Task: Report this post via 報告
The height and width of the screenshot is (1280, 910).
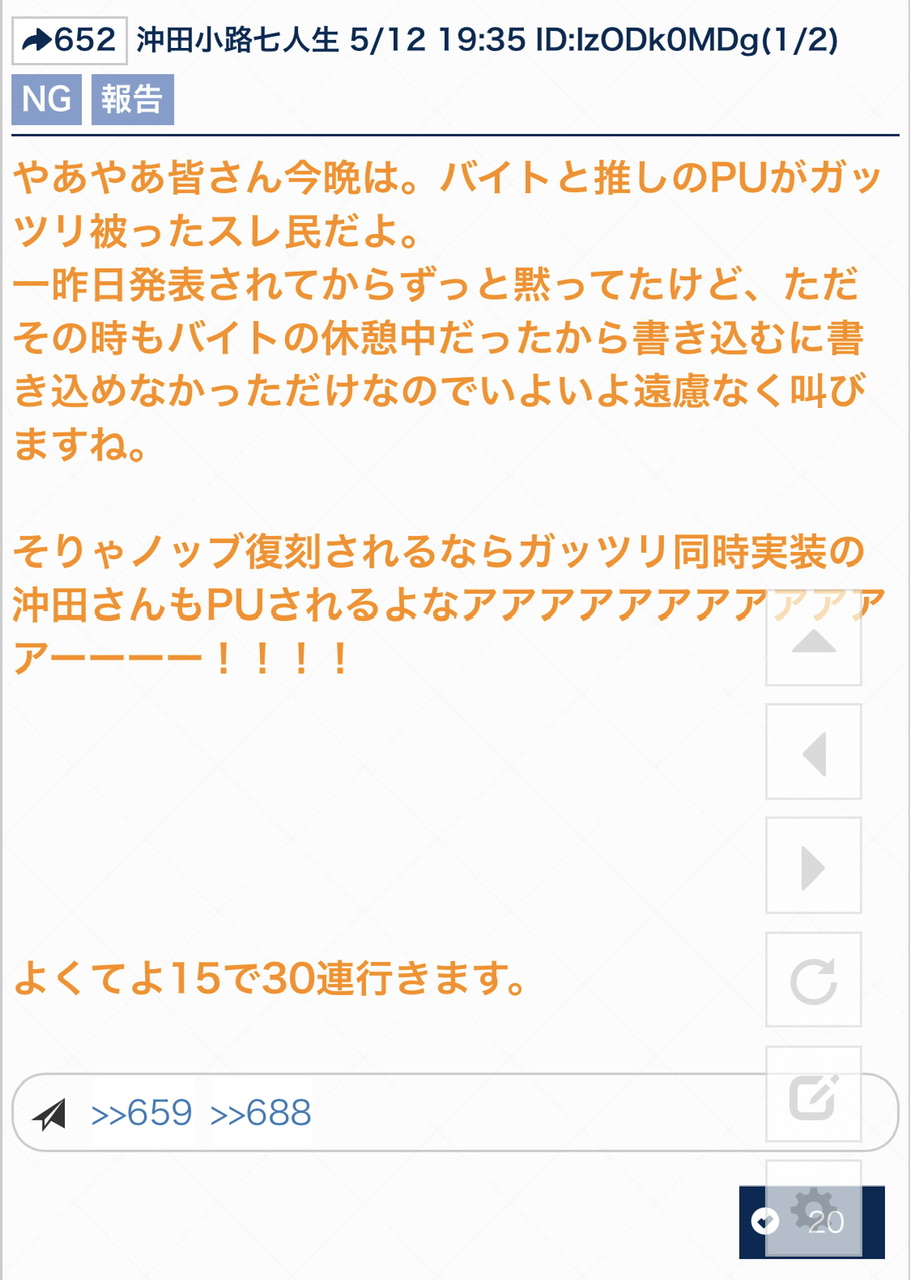Action: (132, 100)
